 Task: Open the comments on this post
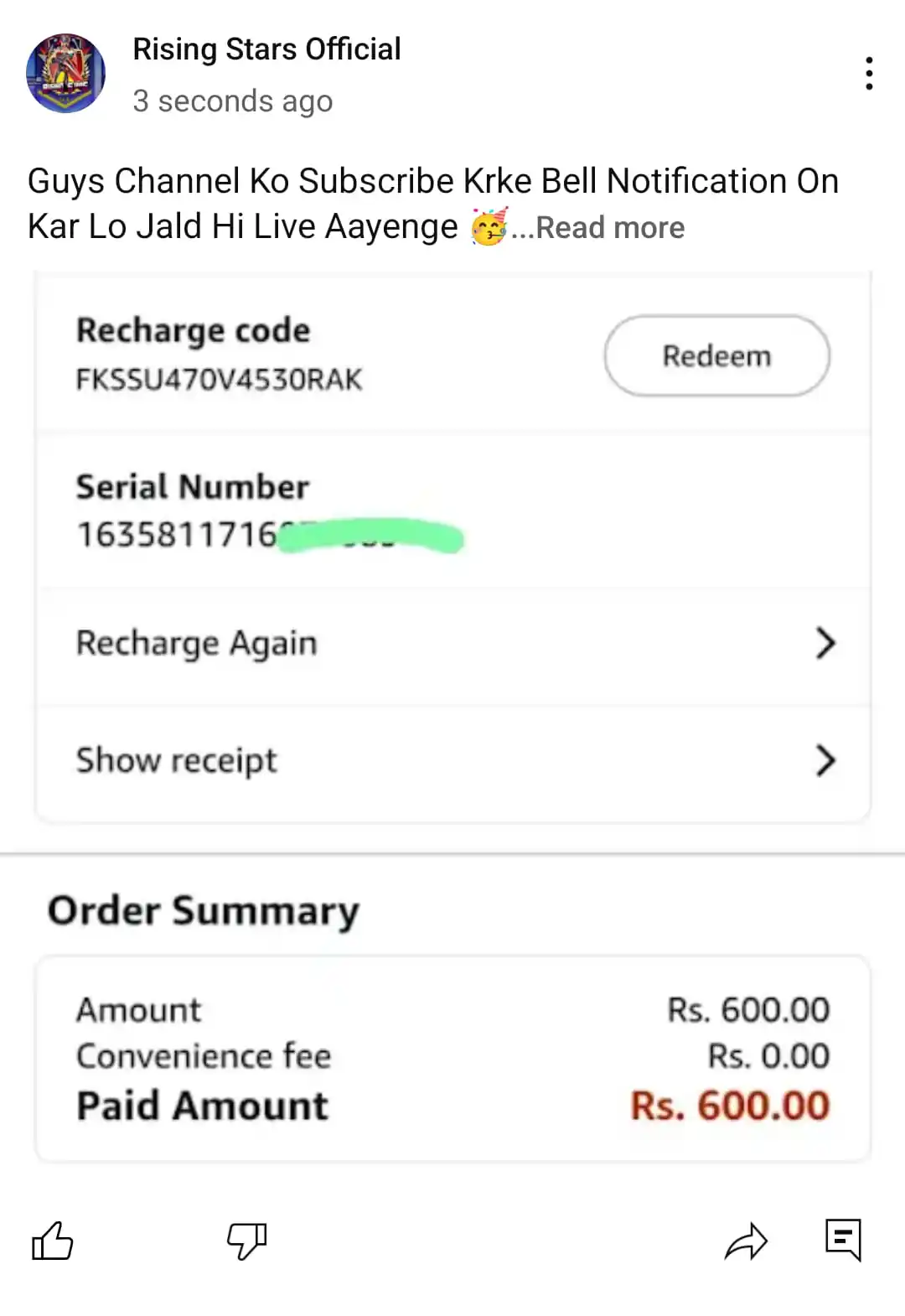point(842,1240)
